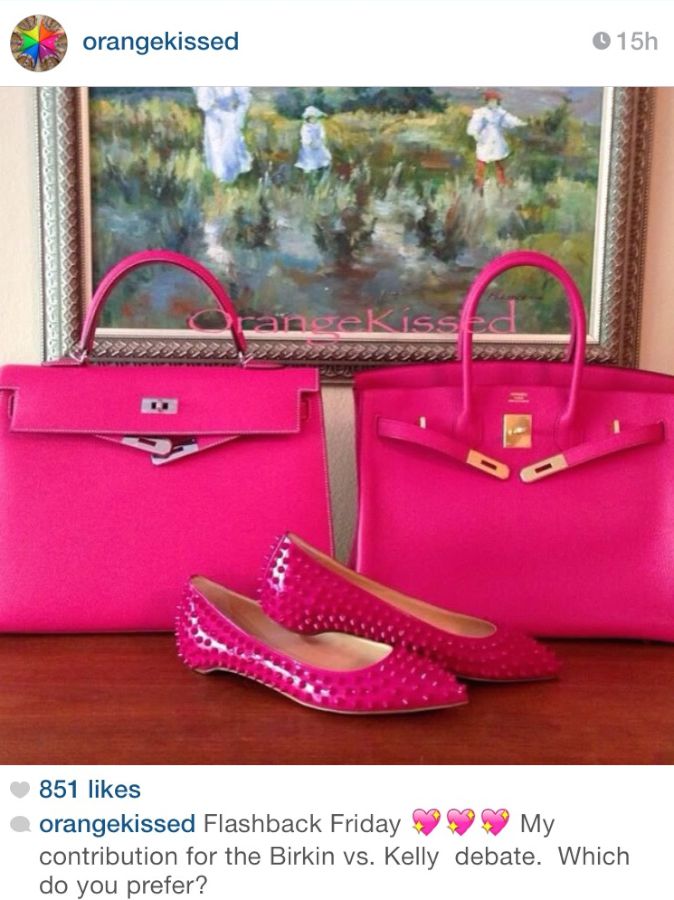View the 851 likes list
The image size is (674, 900).
(x=89, y=790)
